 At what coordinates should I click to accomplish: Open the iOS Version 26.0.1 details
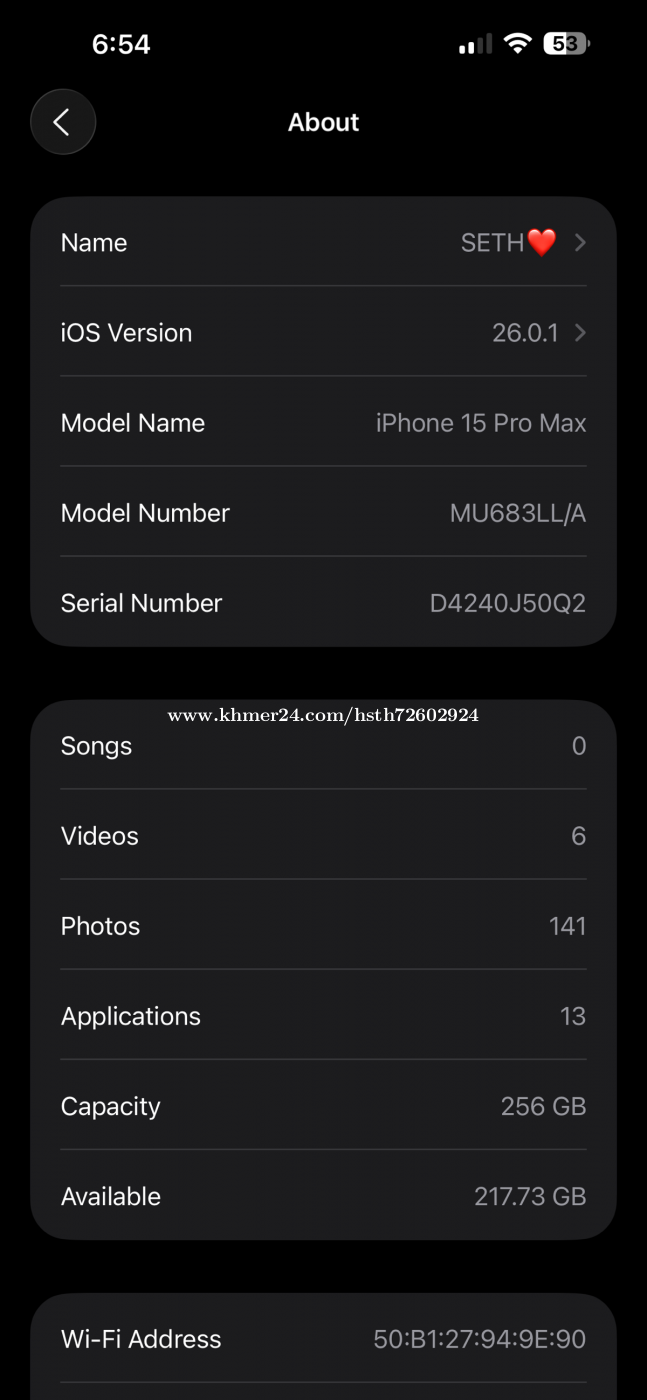pos(323,333)
